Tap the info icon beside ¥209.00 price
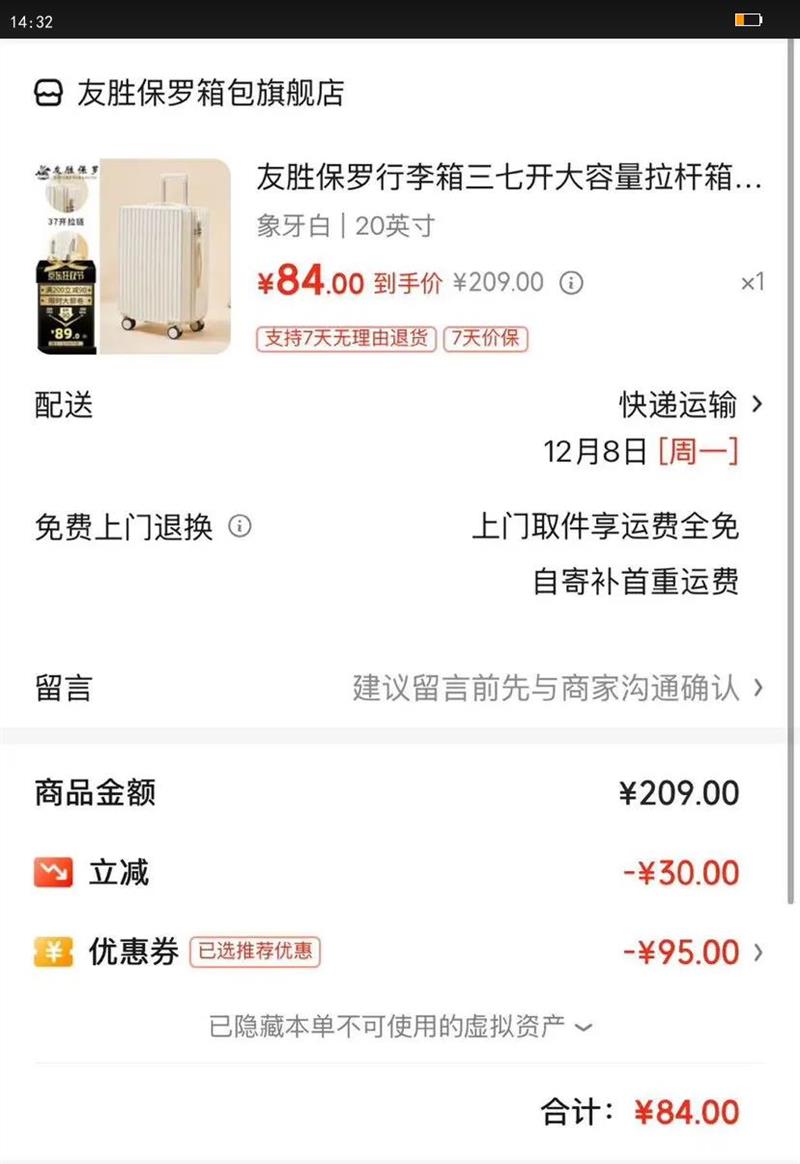Screen dimensions: 800x1164 (x=571, y=283)
